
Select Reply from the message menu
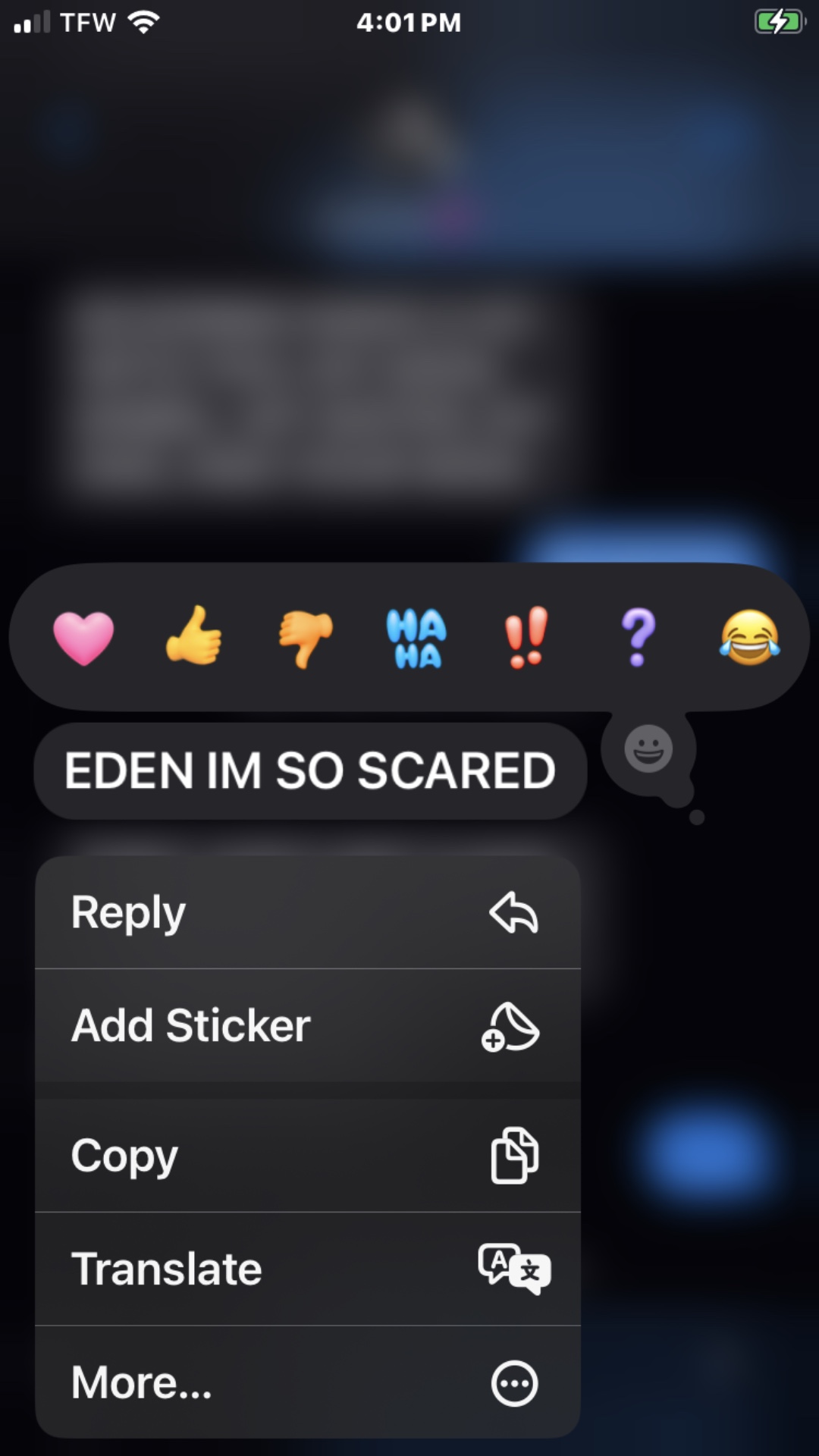[x=308, y=912]
